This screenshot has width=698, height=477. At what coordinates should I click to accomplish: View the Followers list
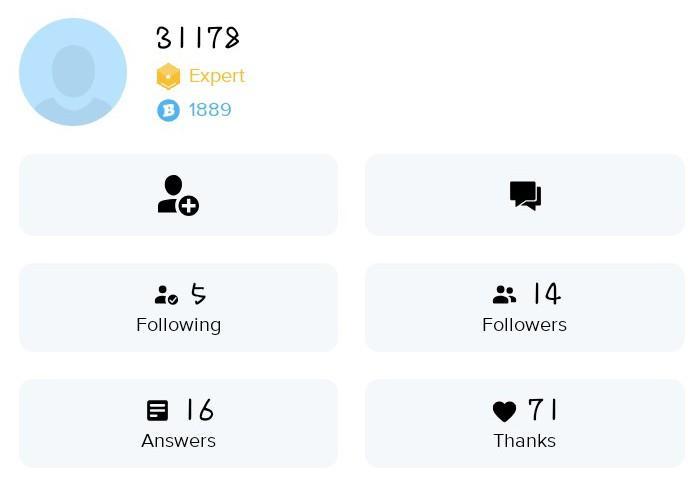click(525, 308)
